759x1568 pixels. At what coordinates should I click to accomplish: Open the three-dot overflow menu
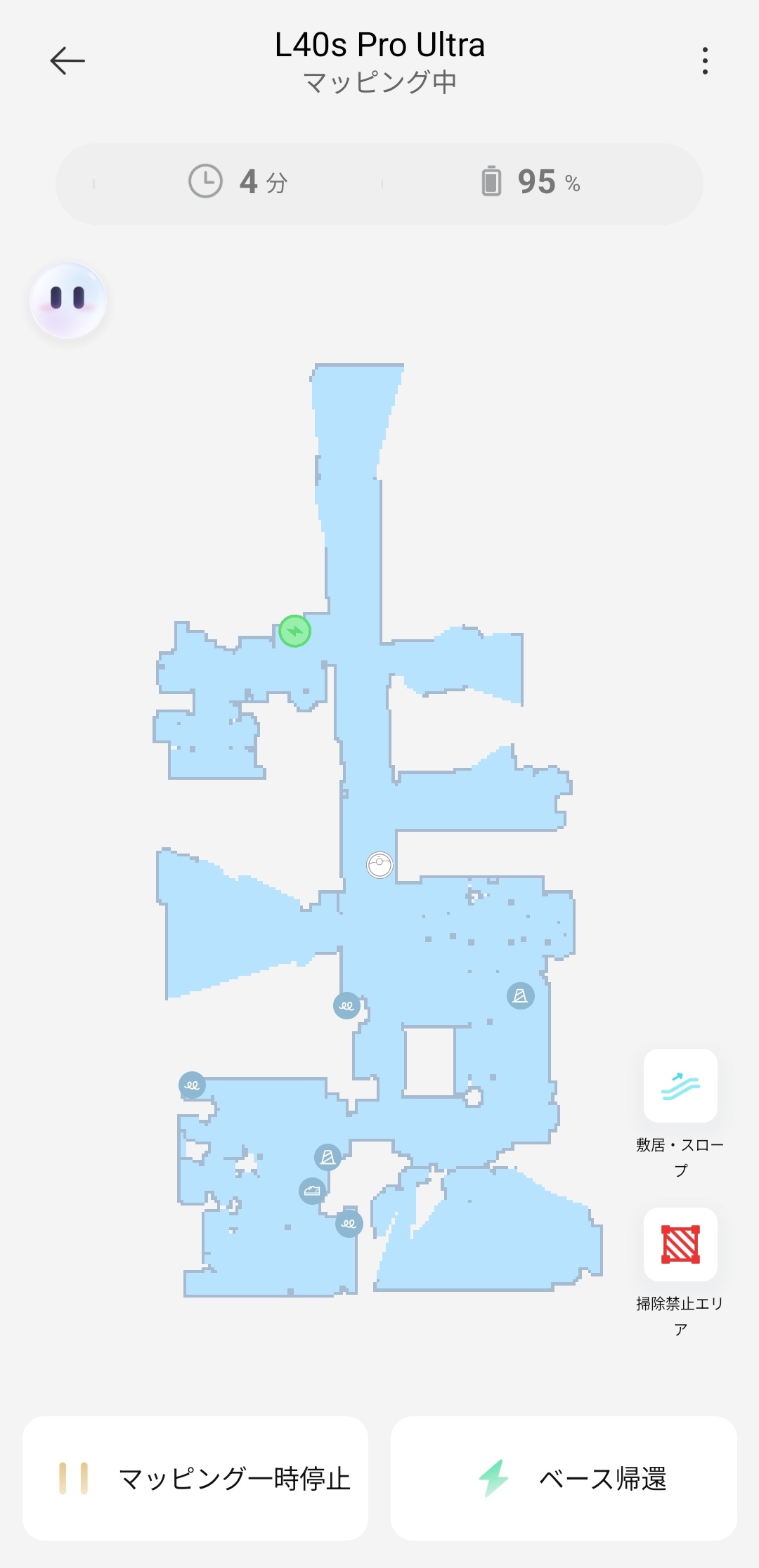[x=705, y=61]
